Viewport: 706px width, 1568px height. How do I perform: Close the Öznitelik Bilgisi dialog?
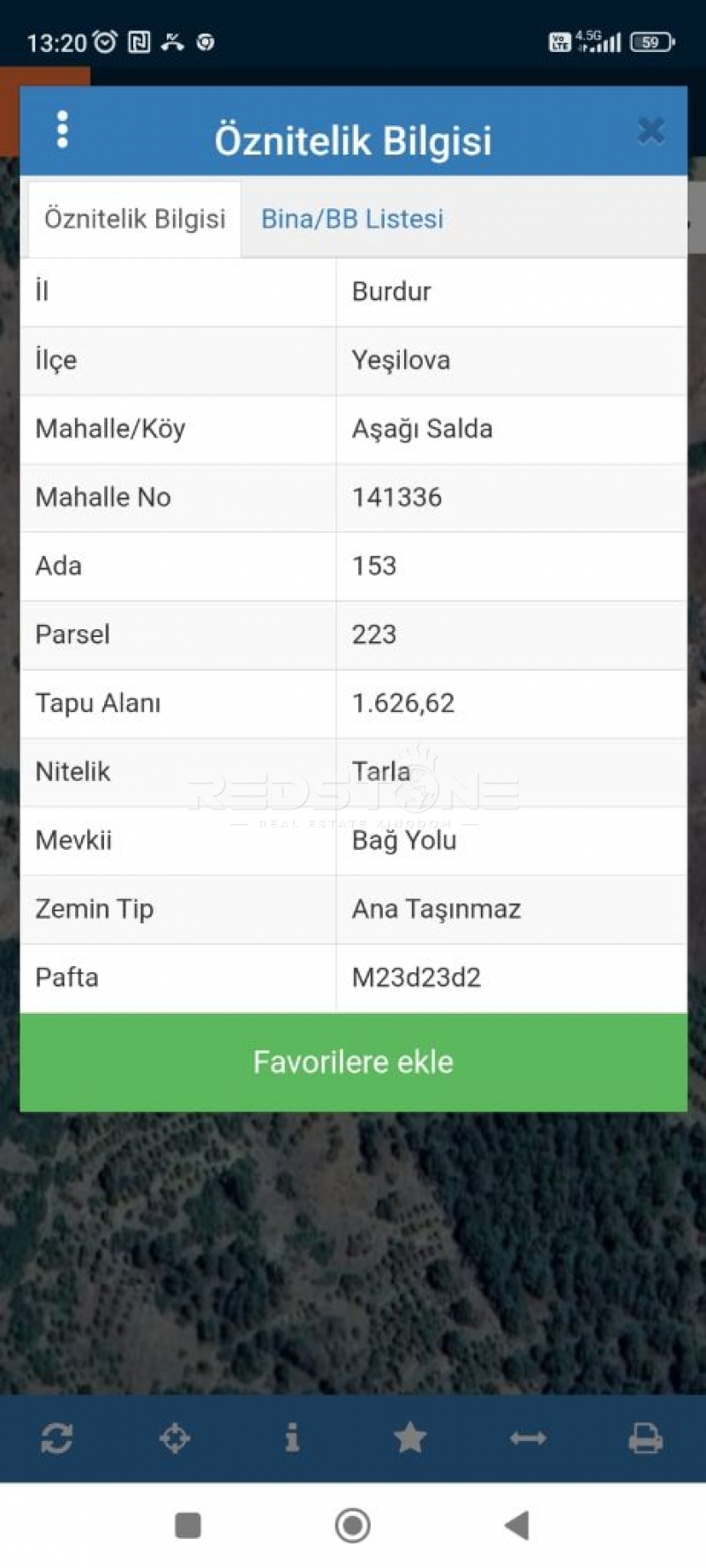click(x=651, y=131)
